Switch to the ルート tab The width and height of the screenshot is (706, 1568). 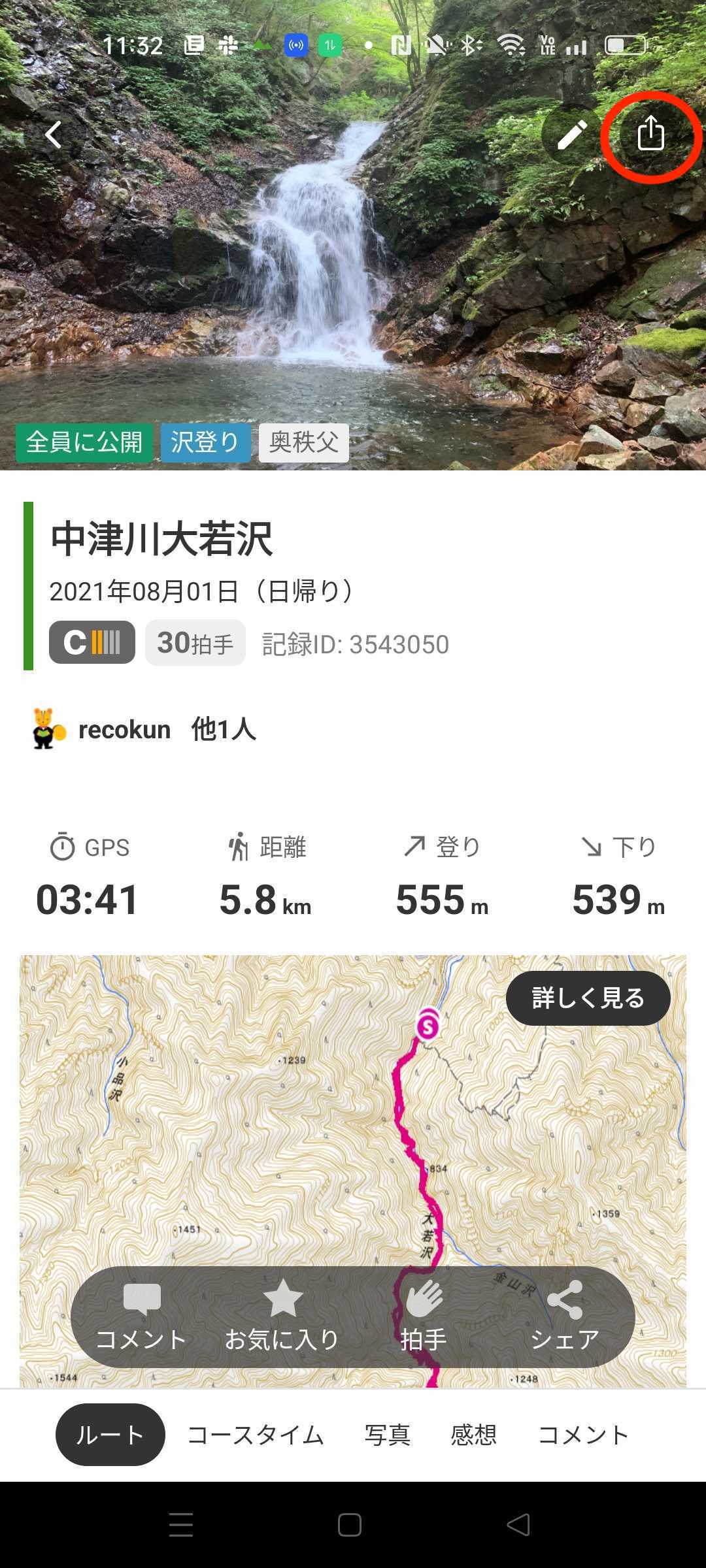coord(110,1435)
